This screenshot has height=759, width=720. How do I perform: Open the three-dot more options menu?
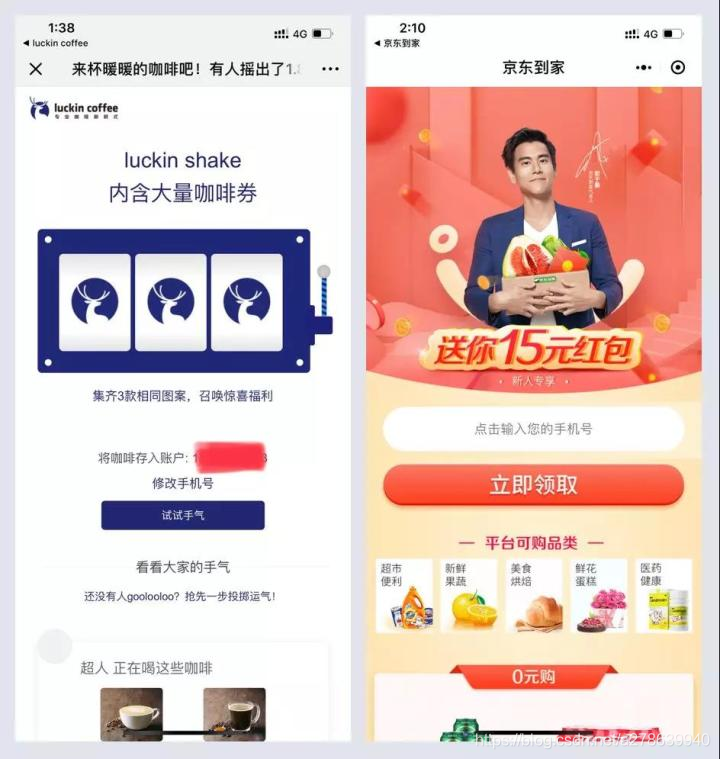[x=331, y=67]
